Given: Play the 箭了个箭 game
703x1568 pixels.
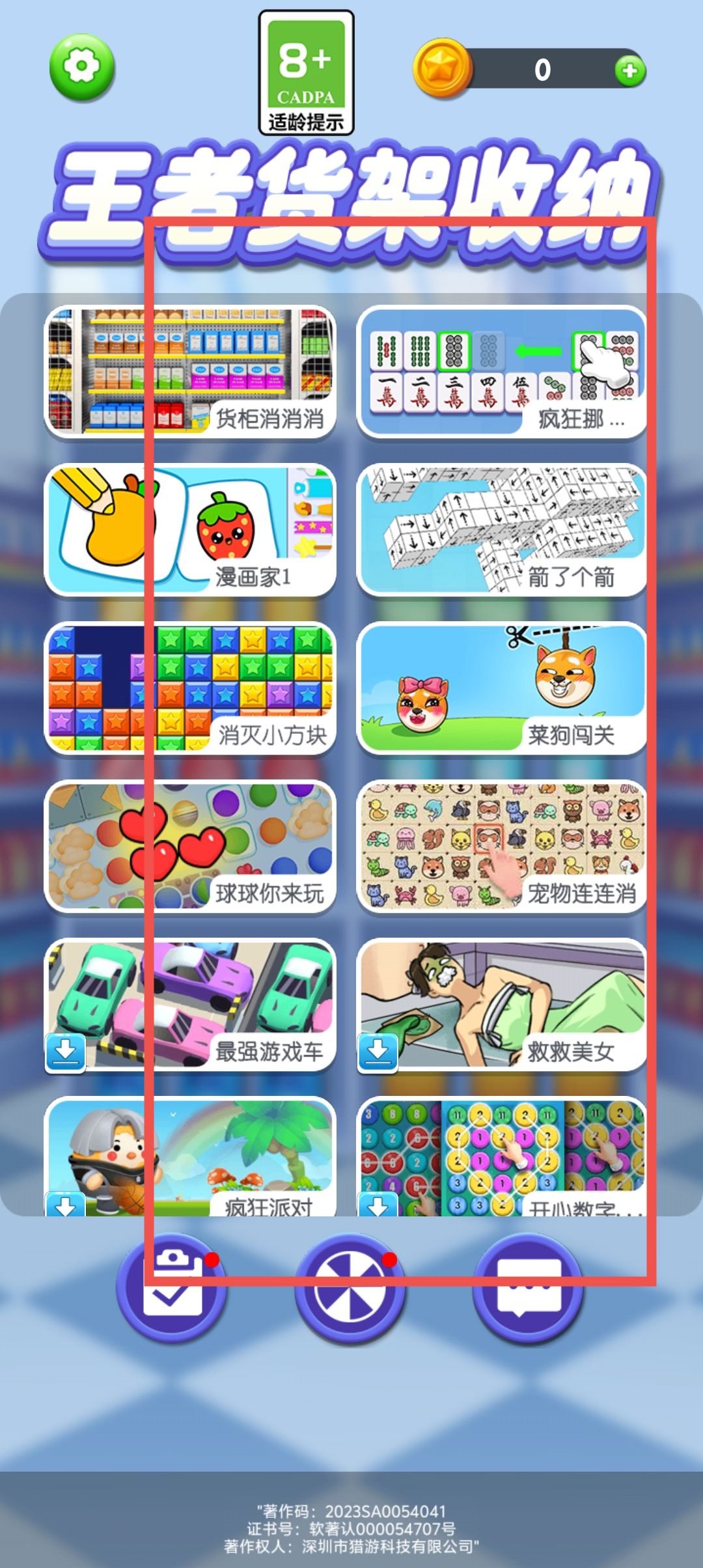Looking at the screenshot, I should [501, 529].
